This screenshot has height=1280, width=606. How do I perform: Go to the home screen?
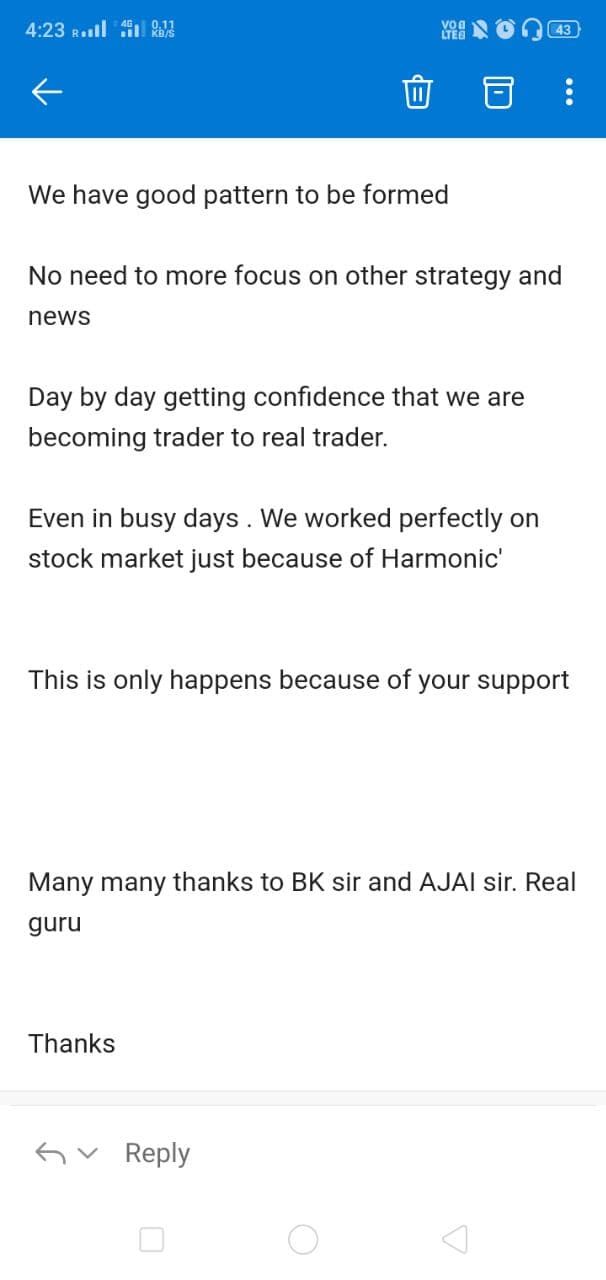[x=303, y=1240]
